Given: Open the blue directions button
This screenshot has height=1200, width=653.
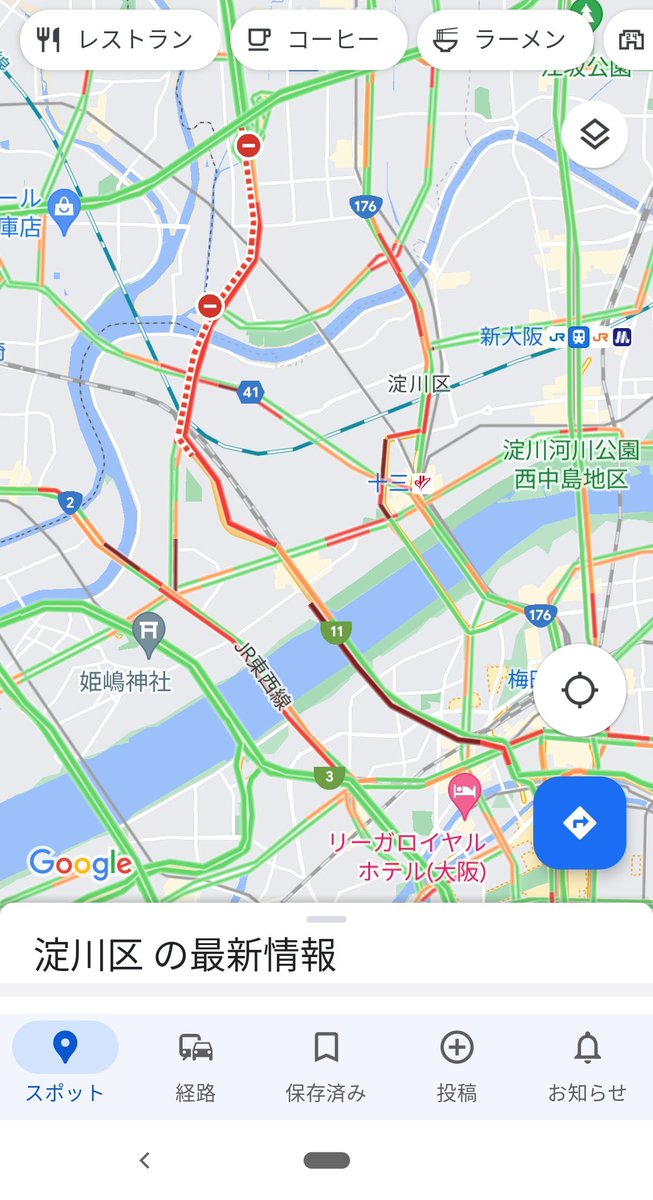Looking at the screenshot, I should click(x=580, y=823).
